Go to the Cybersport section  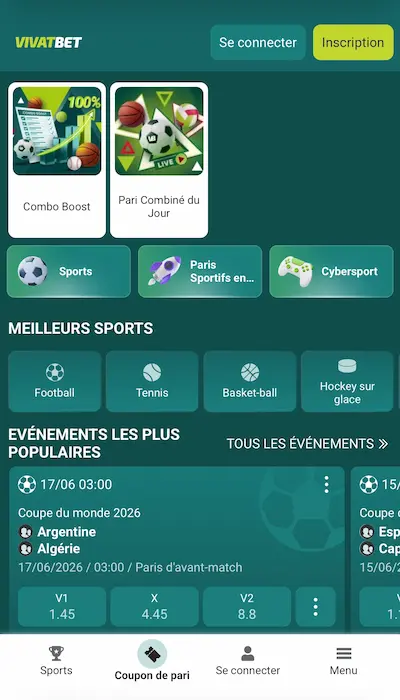(x=331, y=271)
